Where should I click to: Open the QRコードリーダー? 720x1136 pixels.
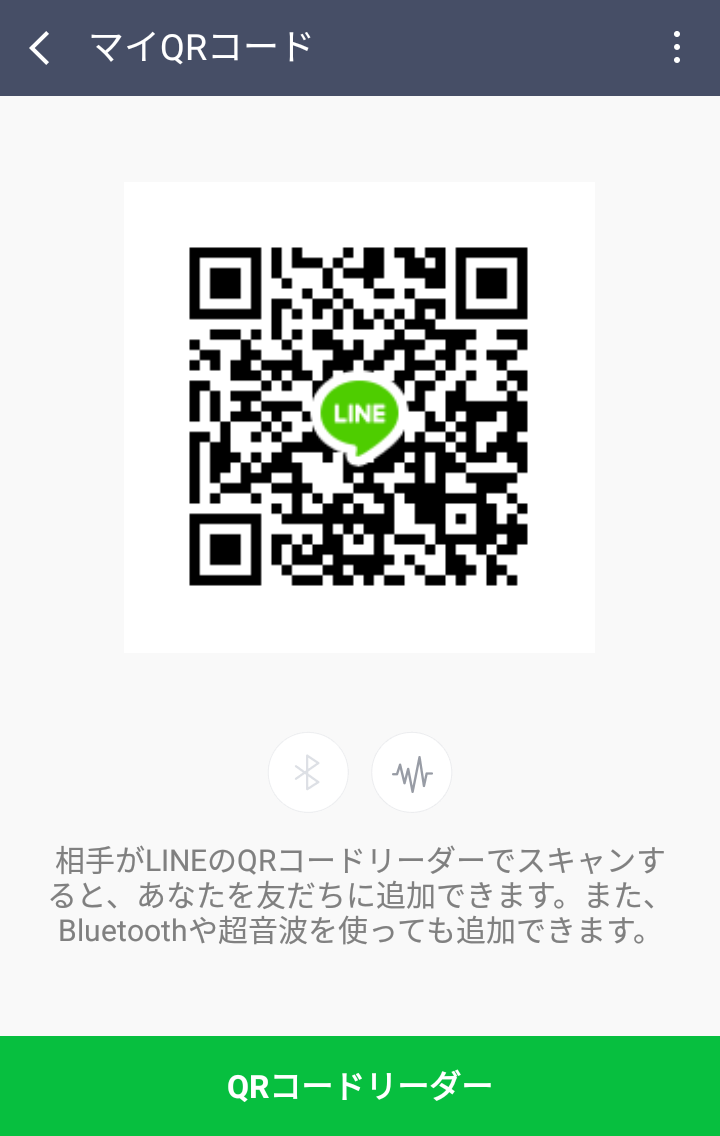tap(360, 1086)
